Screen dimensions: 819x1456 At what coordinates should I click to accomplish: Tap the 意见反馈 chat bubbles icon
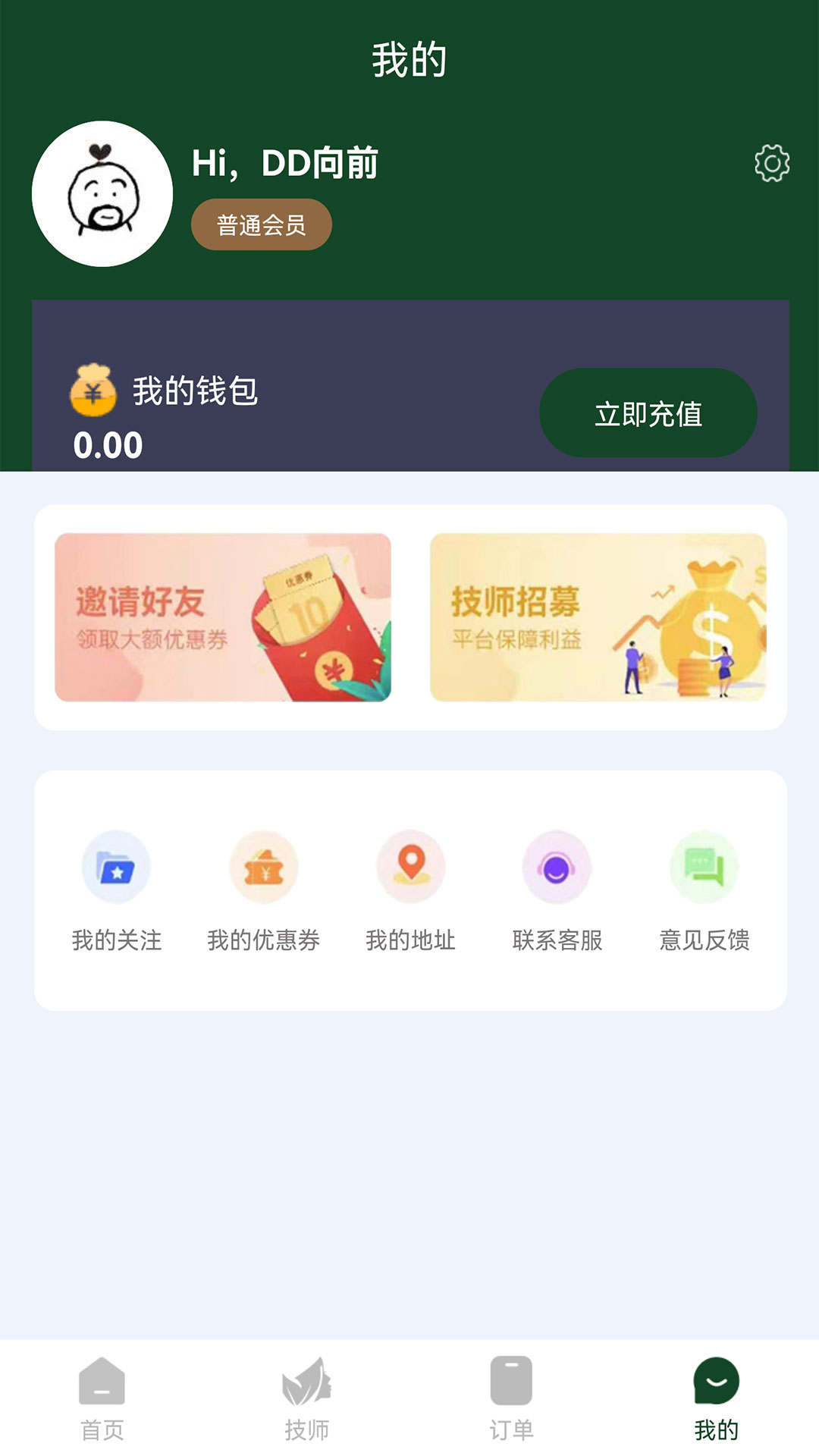(704, 868)
